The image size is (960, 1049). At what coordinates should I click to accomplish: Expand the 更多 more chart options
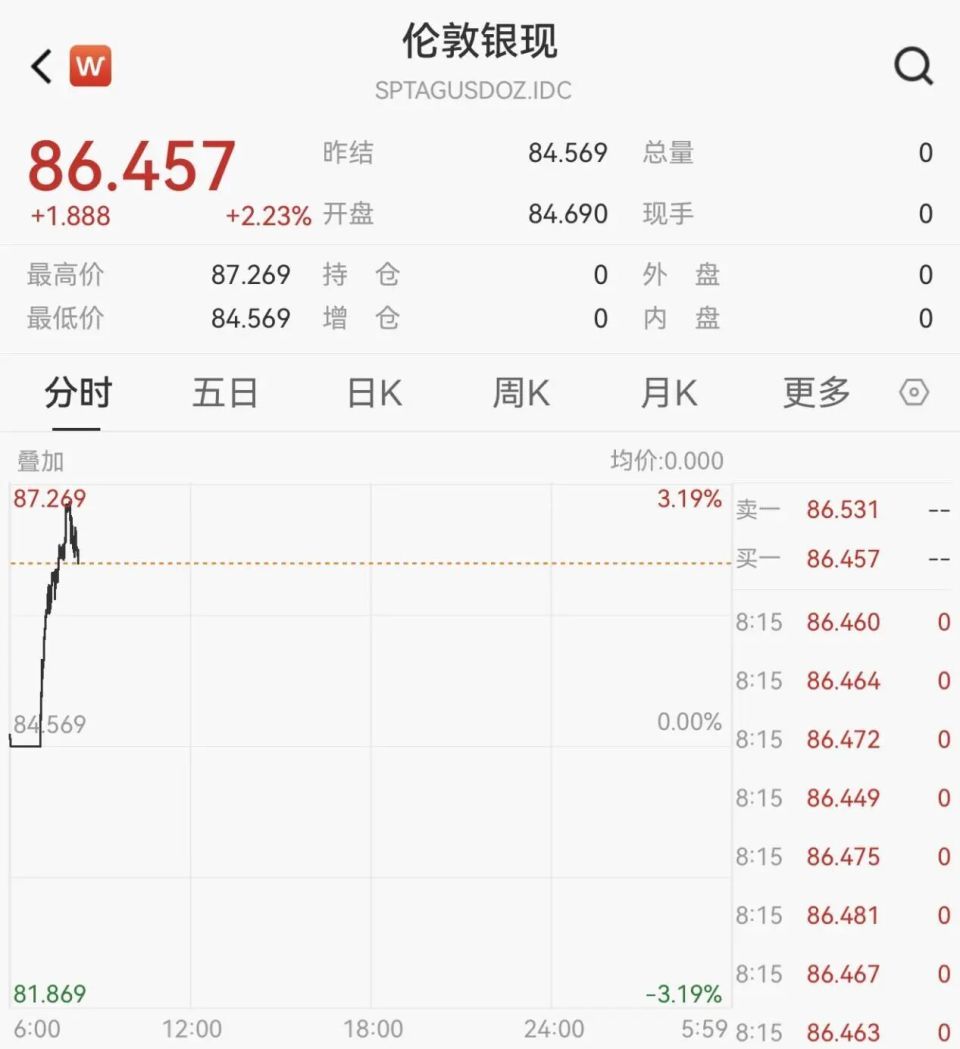[x=815, y=393]
